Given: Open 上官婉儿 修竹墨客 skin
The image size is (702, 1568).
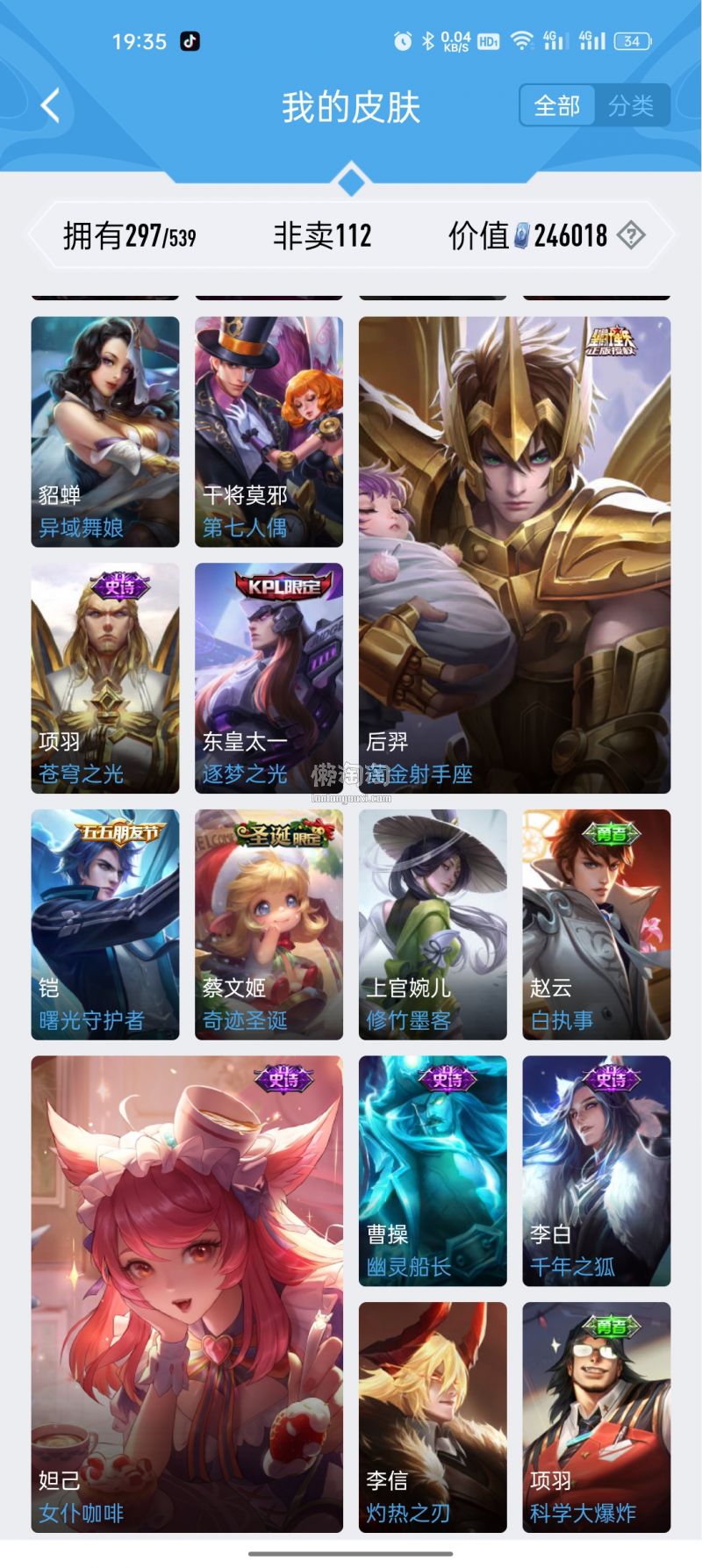Looking at the screenshot, I should click(433, 924).
